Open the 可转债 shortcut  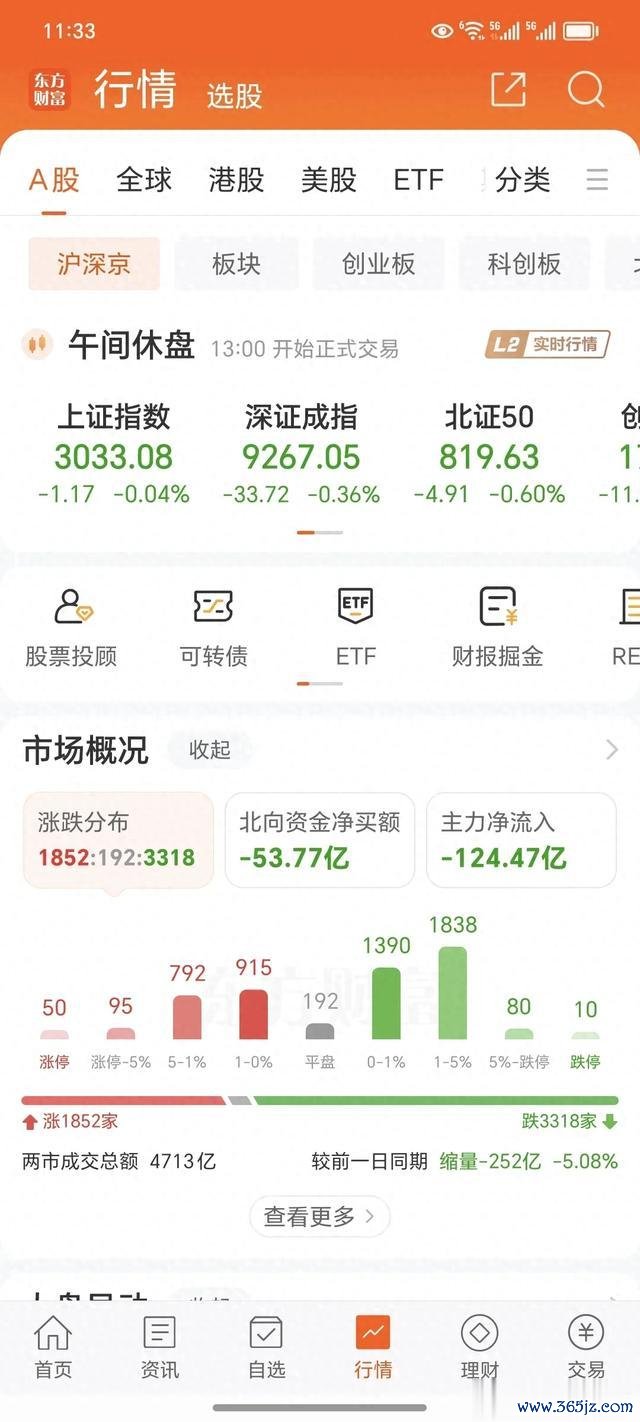[213, 626]
